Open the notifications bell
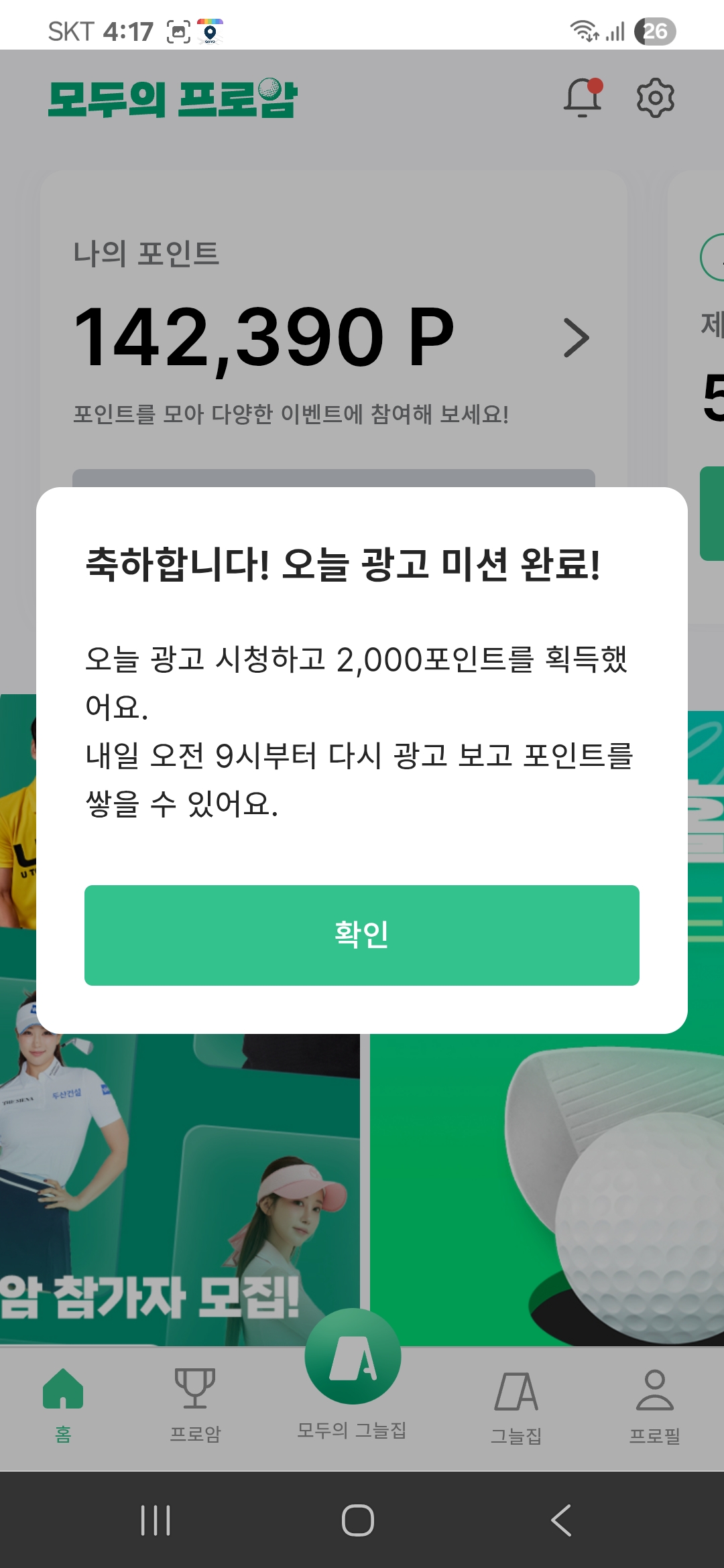This screenshot has height=1568, width=724. (x=582, y=98)
